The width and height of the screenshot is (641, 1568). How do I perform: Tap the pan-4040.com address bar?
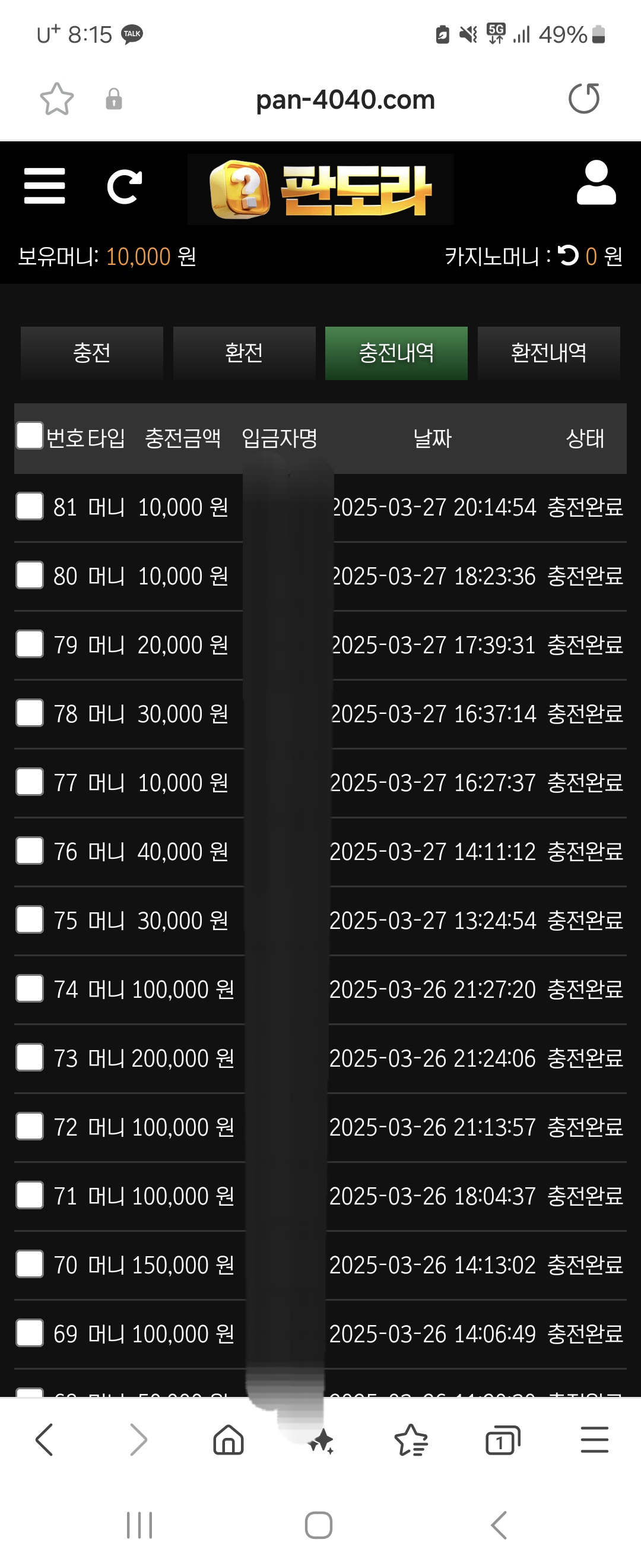(x=345, y=100)
